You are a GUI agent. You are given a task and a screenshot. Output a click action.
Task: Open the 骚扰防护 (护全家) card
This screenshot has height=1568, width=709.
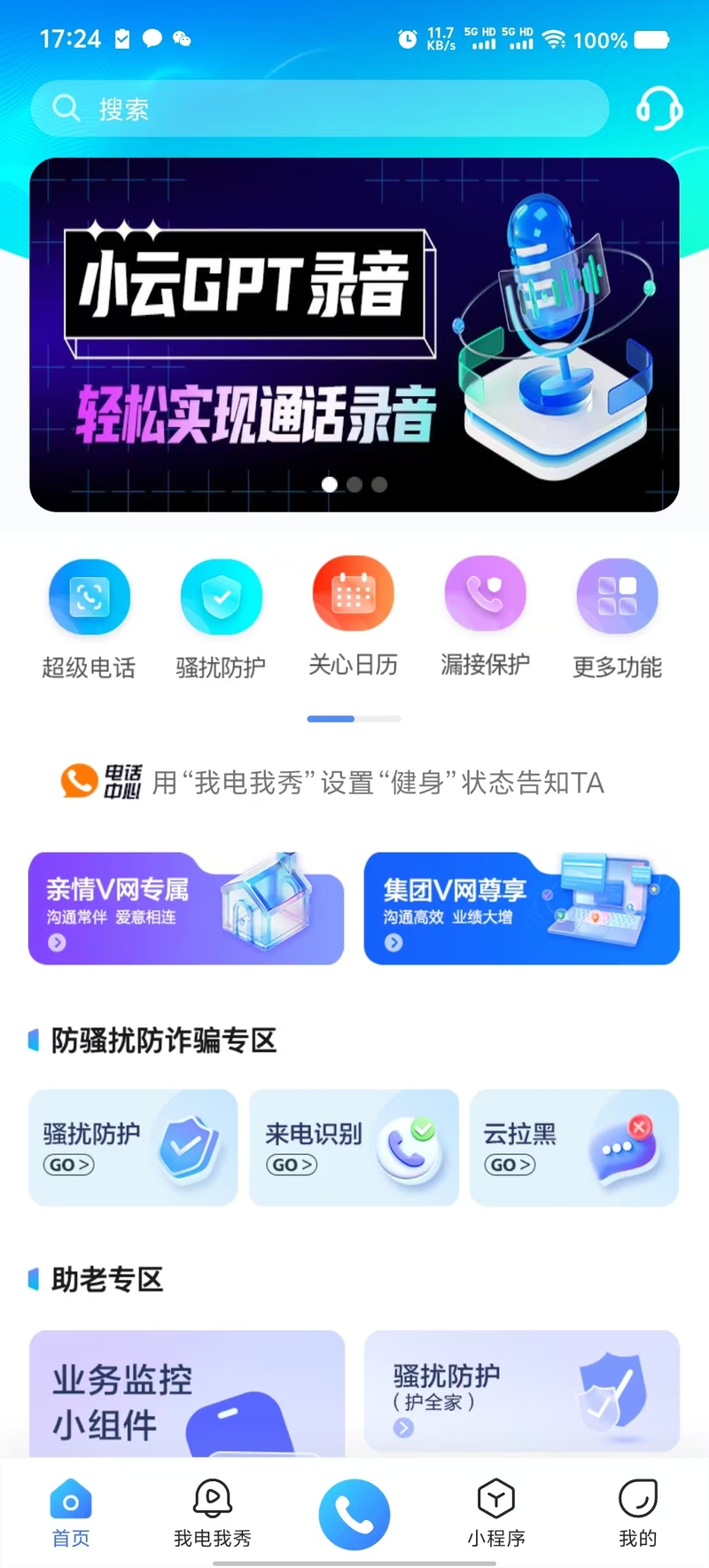[521, 1390]
